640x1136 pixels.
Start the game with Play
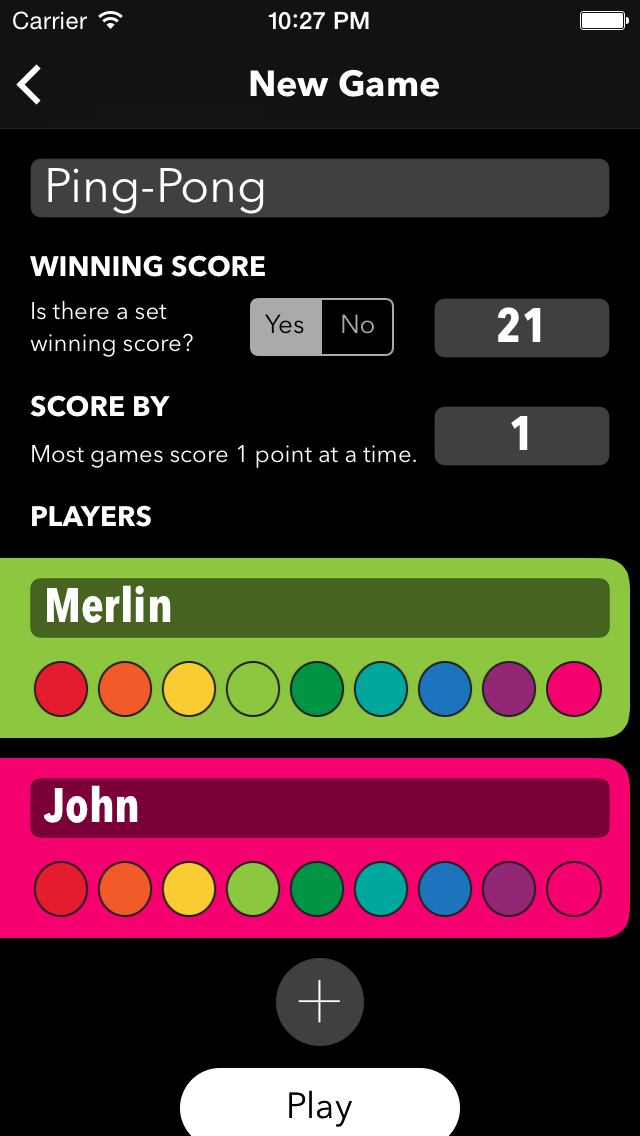coord(320,1105)
